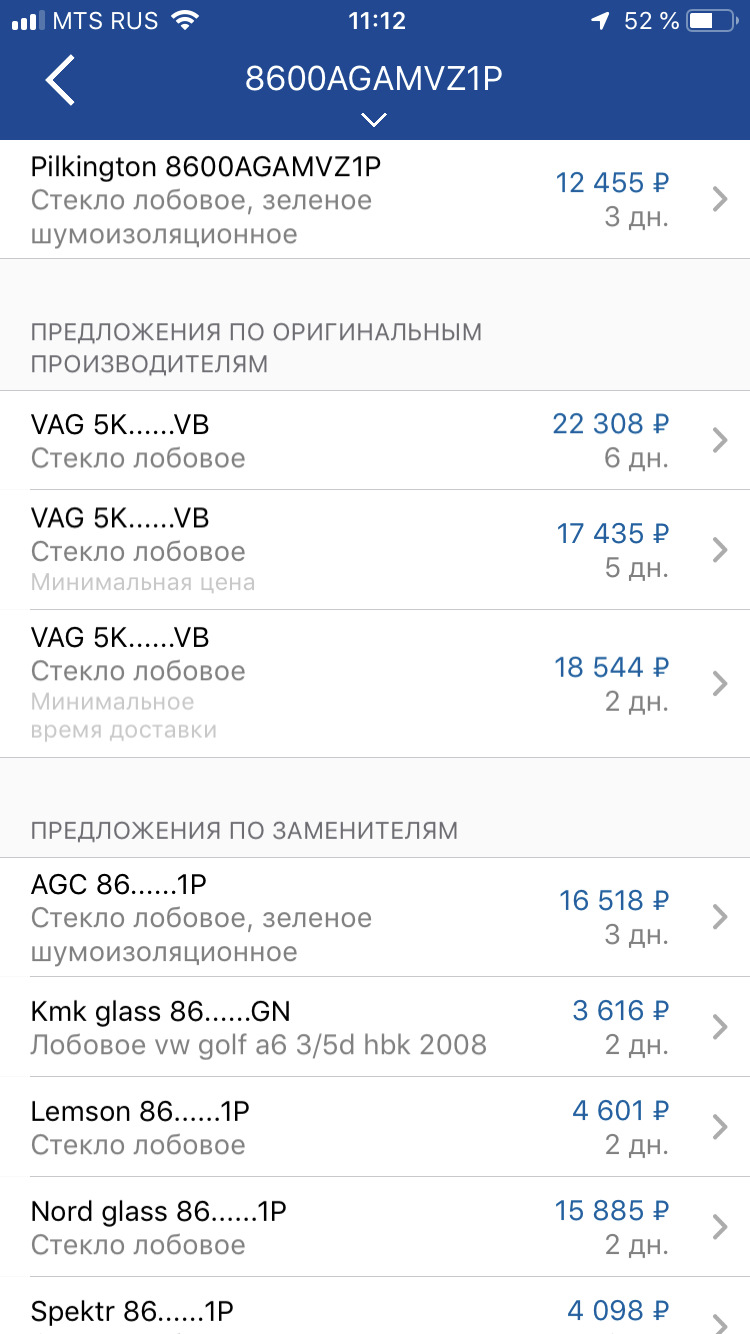Select the price 12 455 ₽ for Pilkington
This screenshot has height=1334, width=750.
click(611, 182)
